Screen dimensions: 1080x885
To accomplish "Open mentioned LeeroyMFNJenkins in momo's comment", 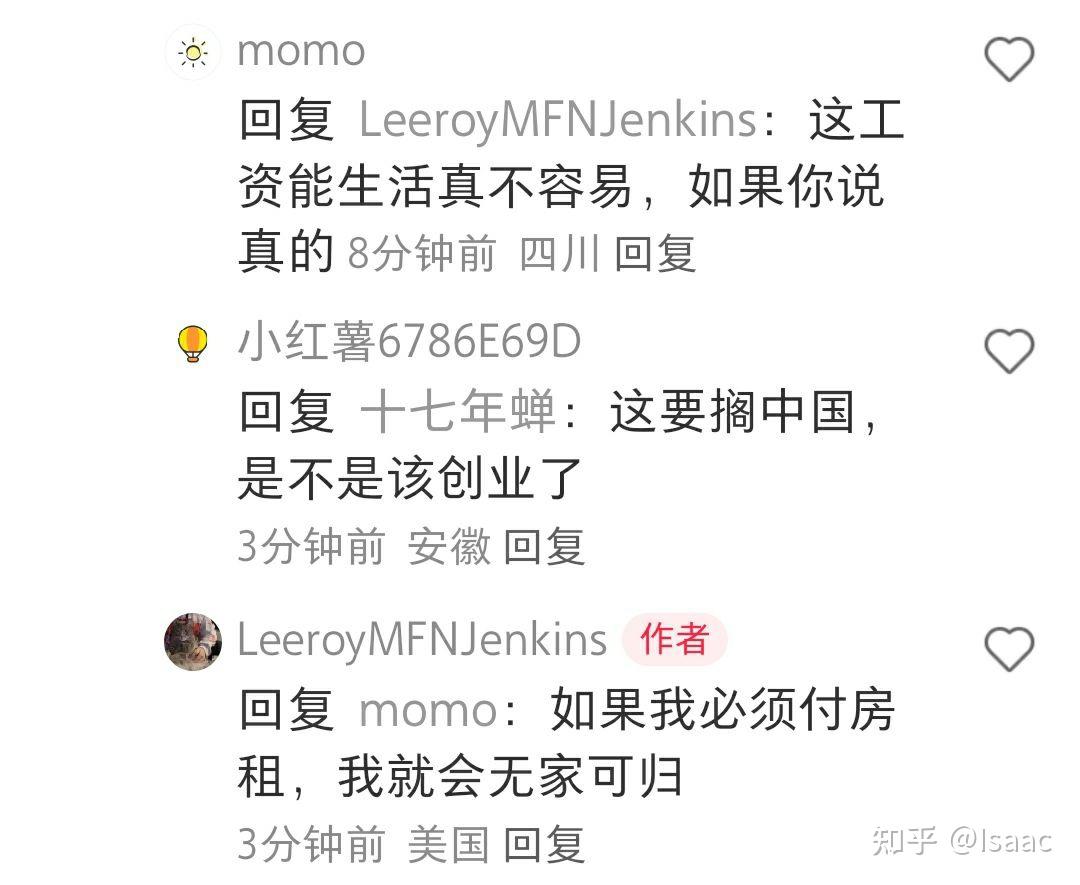I will pos(557,121).
